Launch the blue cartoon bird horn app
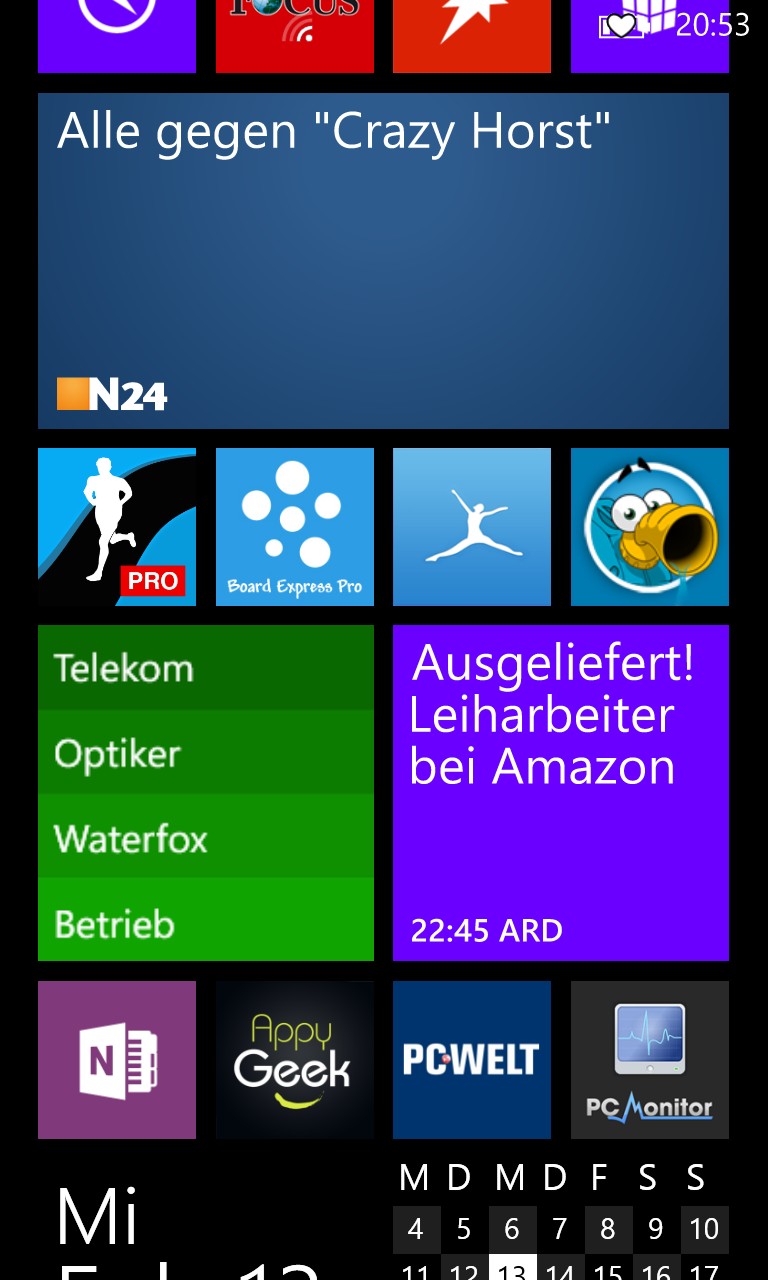Screen dimensions: 768x1280 pos(650,527)
